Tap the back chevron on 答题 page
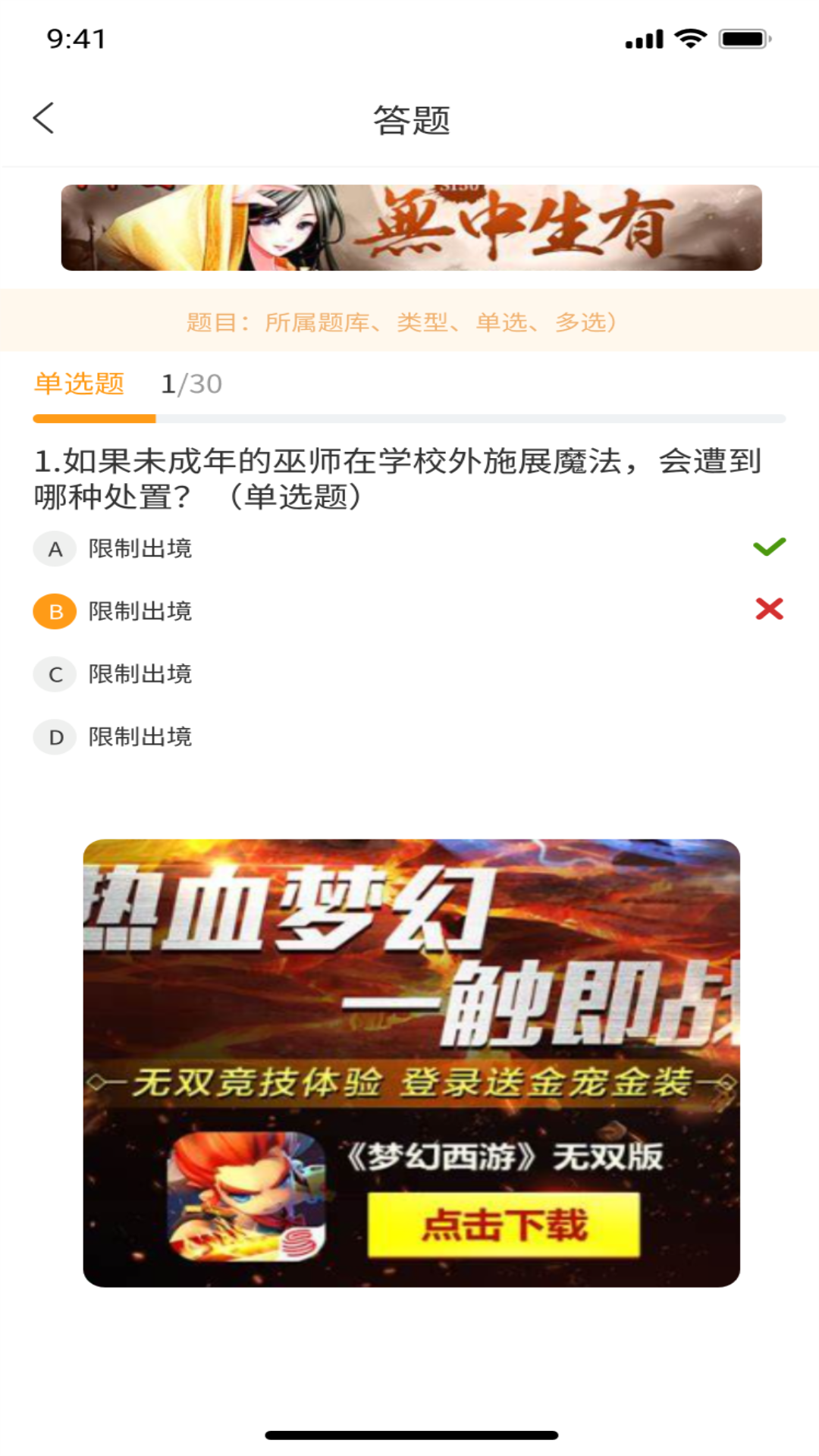Screen dimensions: 819x1456 click(x=43, y=118)
